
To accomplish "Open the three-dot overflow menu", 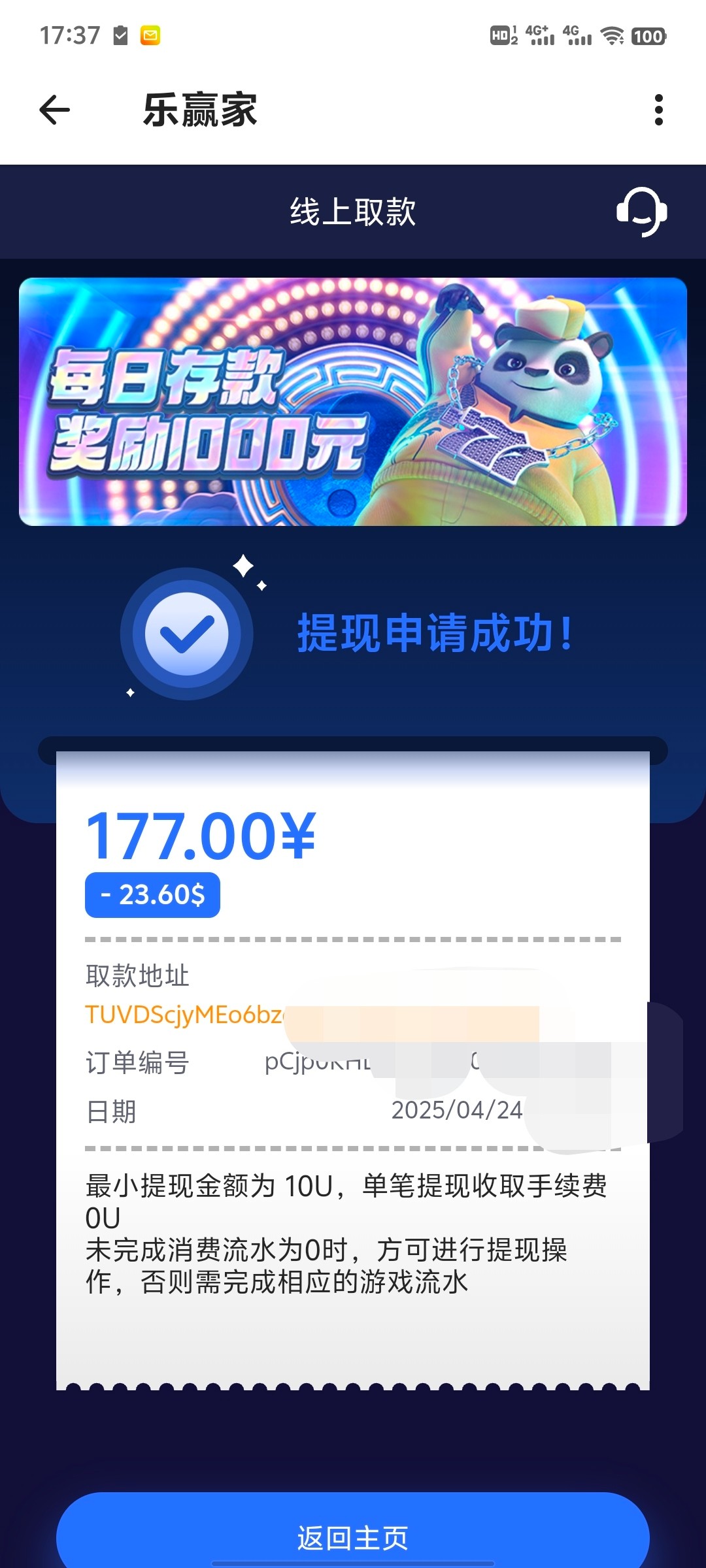I will pos(658,110).
